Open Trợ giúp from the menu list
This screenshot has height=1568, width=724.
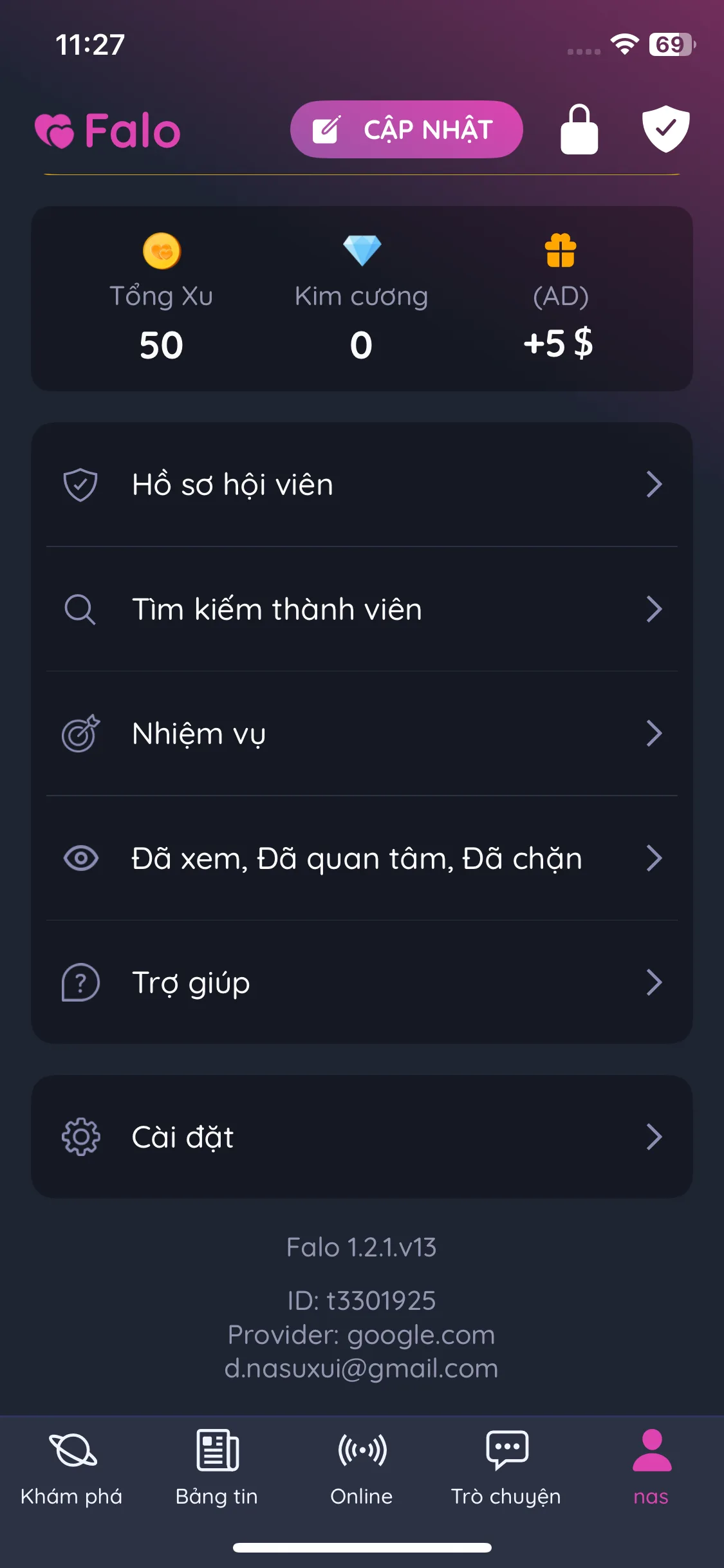(190, 982)
